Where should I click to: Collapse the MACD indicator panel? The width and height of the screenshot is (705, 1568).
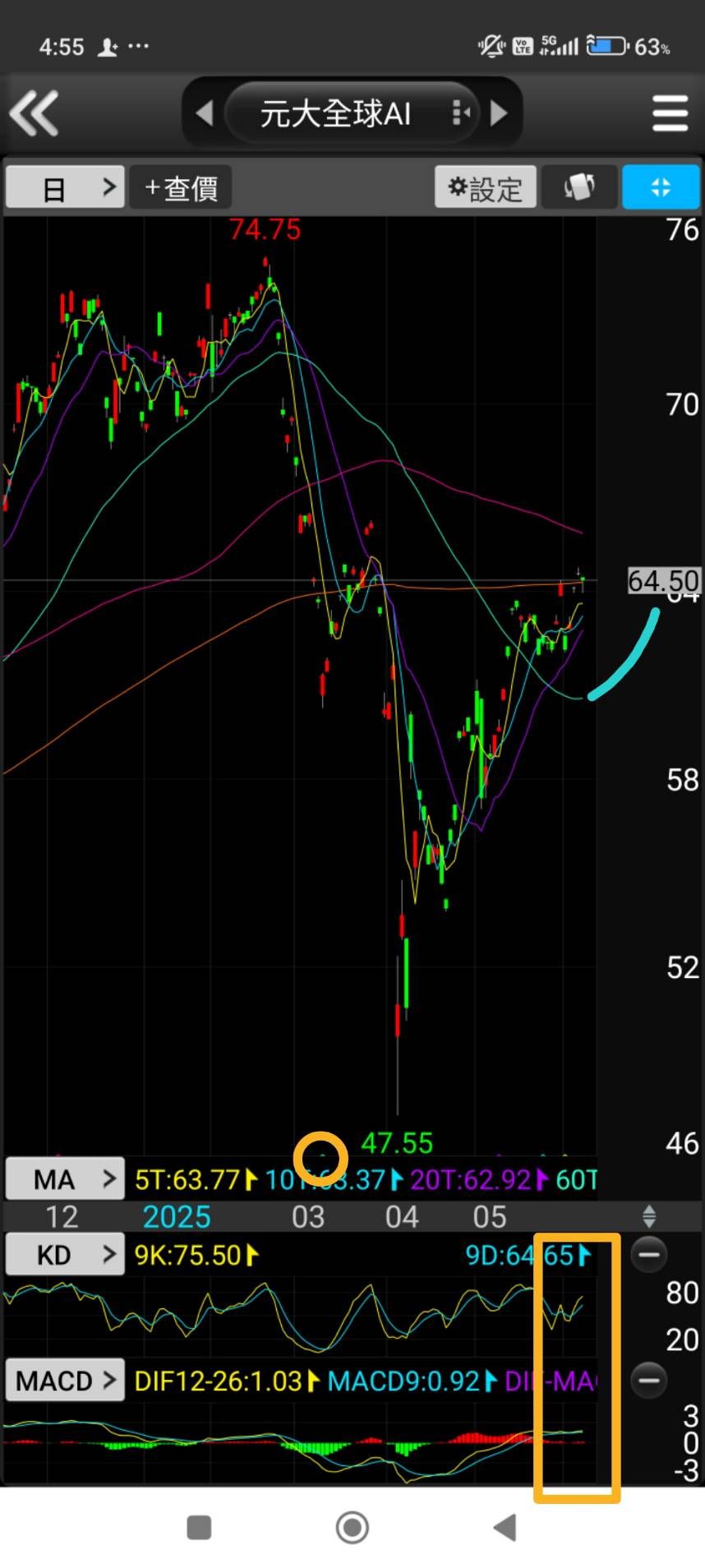648,1381
